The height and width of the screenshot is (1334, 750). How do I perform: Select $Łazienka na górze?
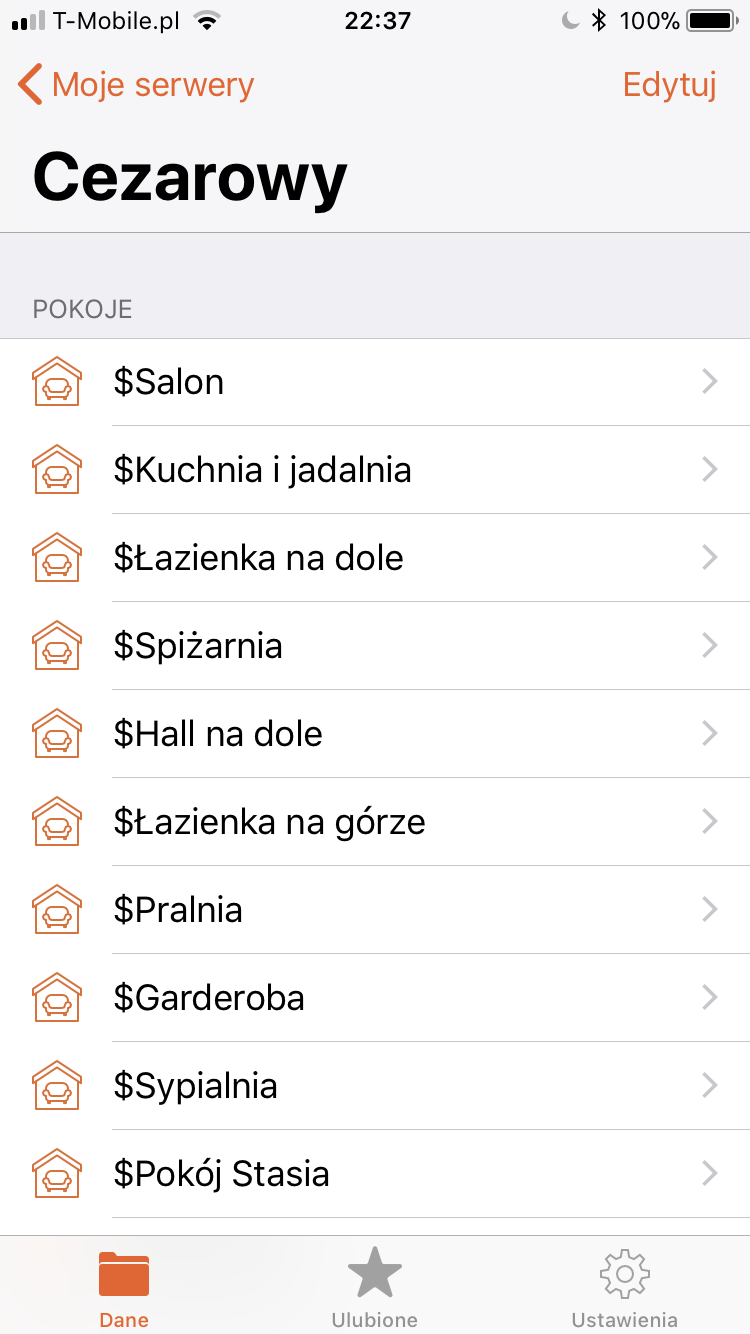point(375,822)
